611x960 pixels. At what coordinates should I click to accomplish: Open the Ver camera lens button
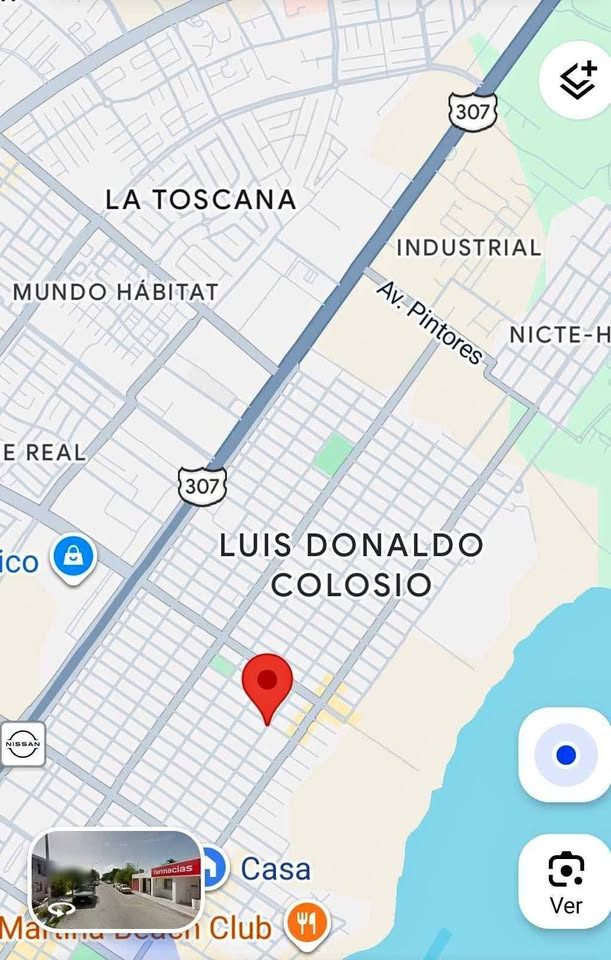coord(565,882)
